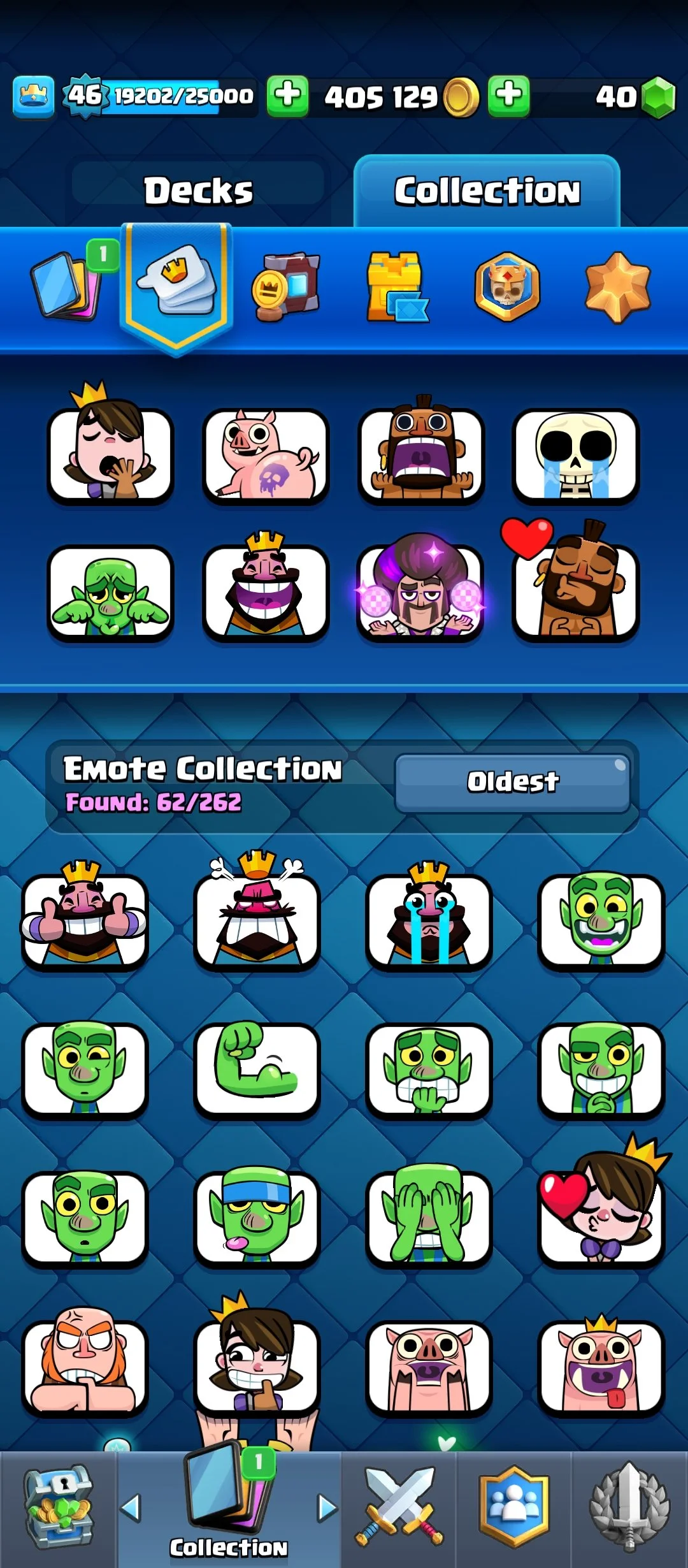Switch to the Decks tab
Viewport: 688px width, 1568px height.
click(198, 191)
